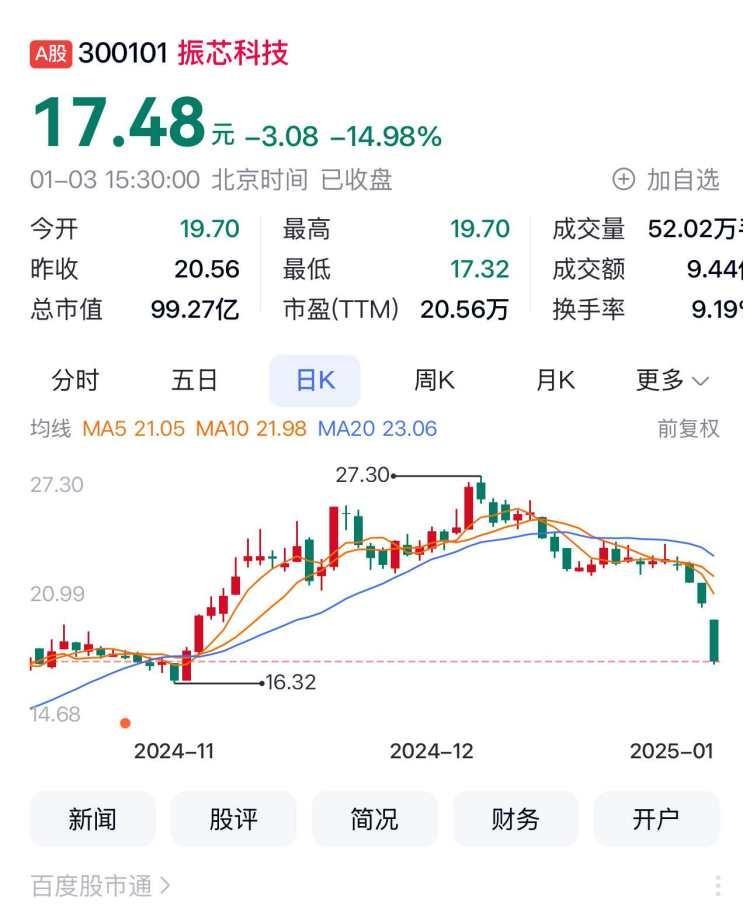This screenshot has width=750, height=916.
Task: Open the 月K monthly chart tab
Action: pos(553,380)
